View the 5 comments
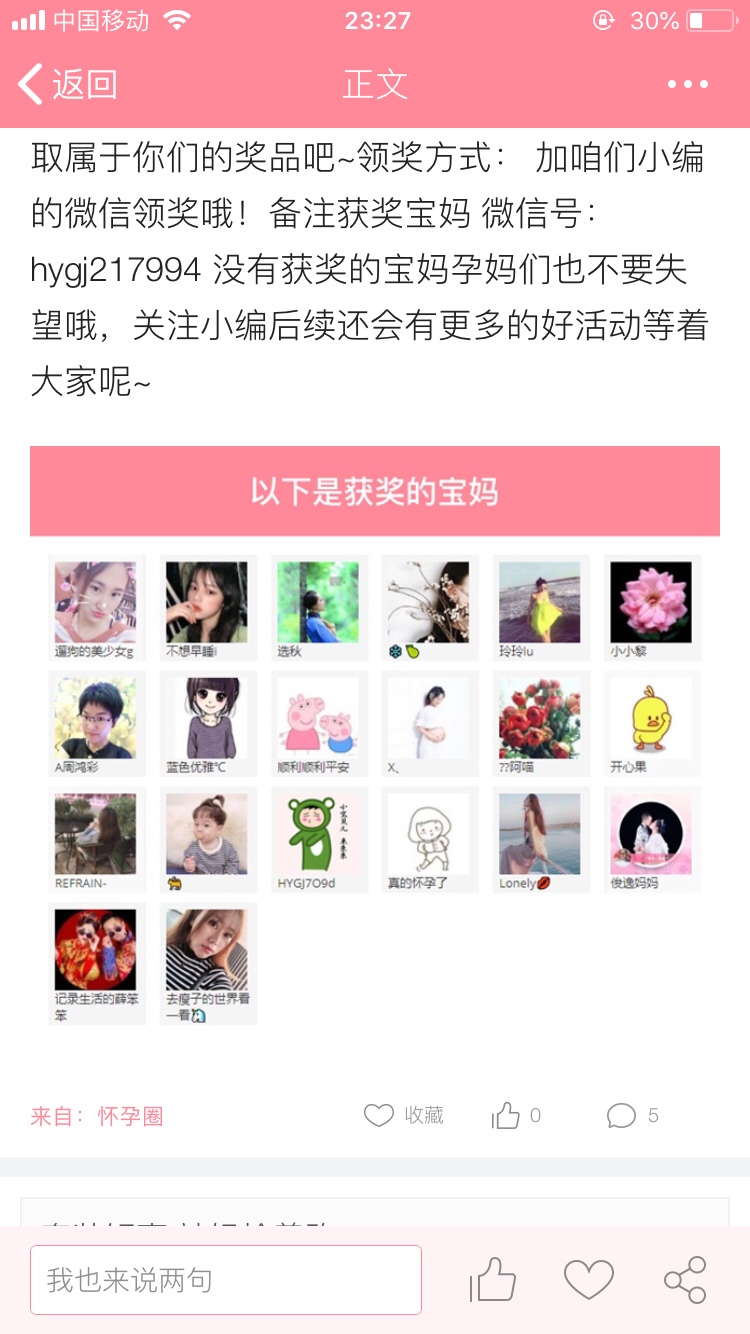750x1334 pixels. 633,1115
